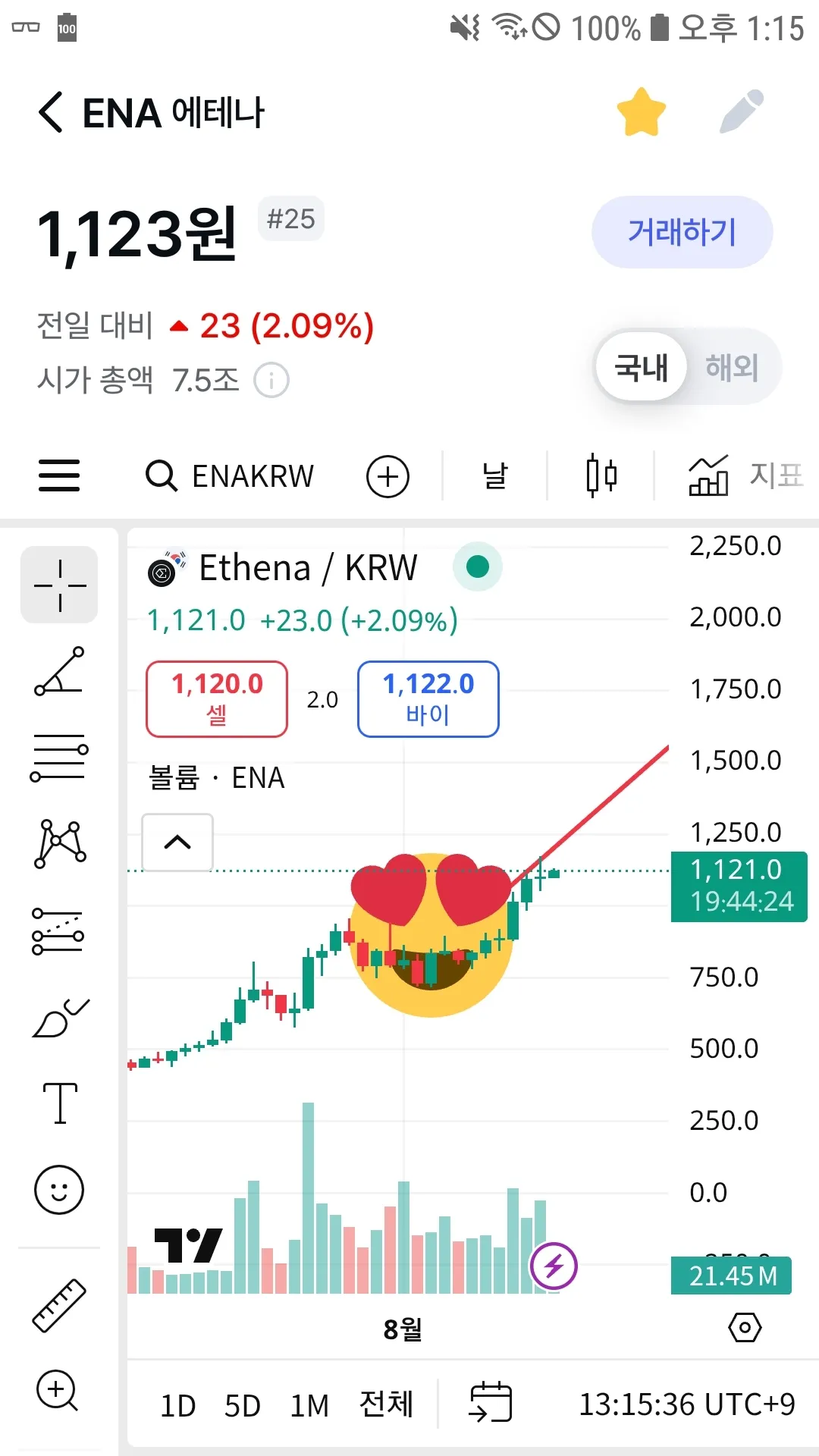This screenshot has width=819, height=1456.
Task: Open the chart hamburger menu
Action: [59, 475]
